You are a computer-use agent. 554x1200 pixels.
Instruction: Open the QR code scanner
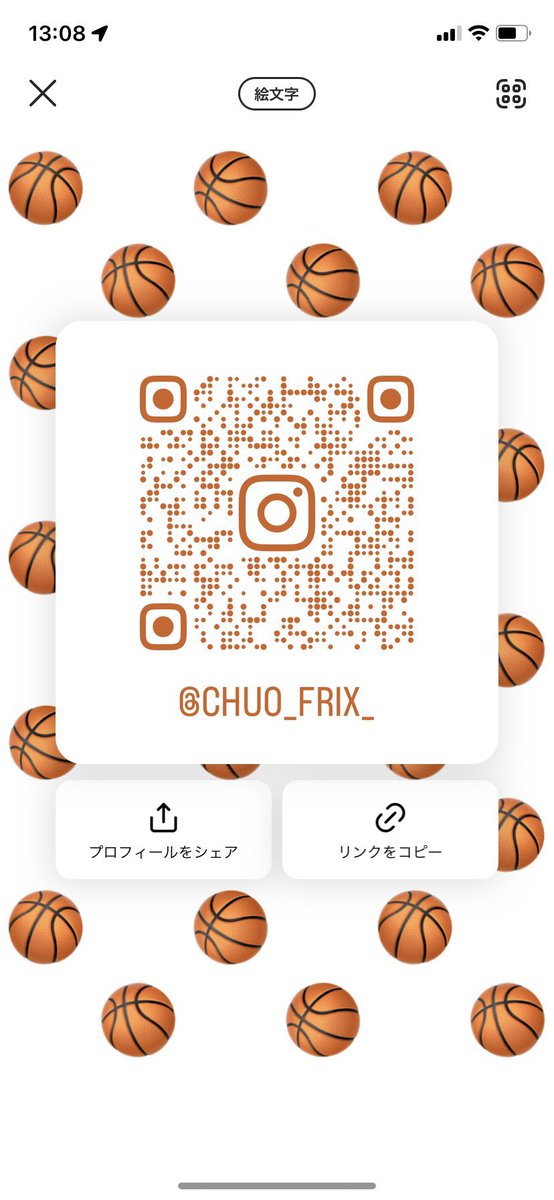[x=511, y=94]
